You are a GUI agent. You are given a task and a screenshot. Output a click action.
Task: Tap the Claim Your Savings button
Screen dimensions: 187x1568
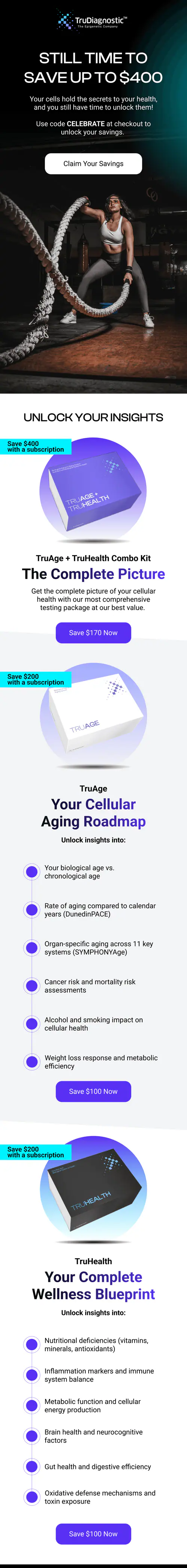coord(93,164)
